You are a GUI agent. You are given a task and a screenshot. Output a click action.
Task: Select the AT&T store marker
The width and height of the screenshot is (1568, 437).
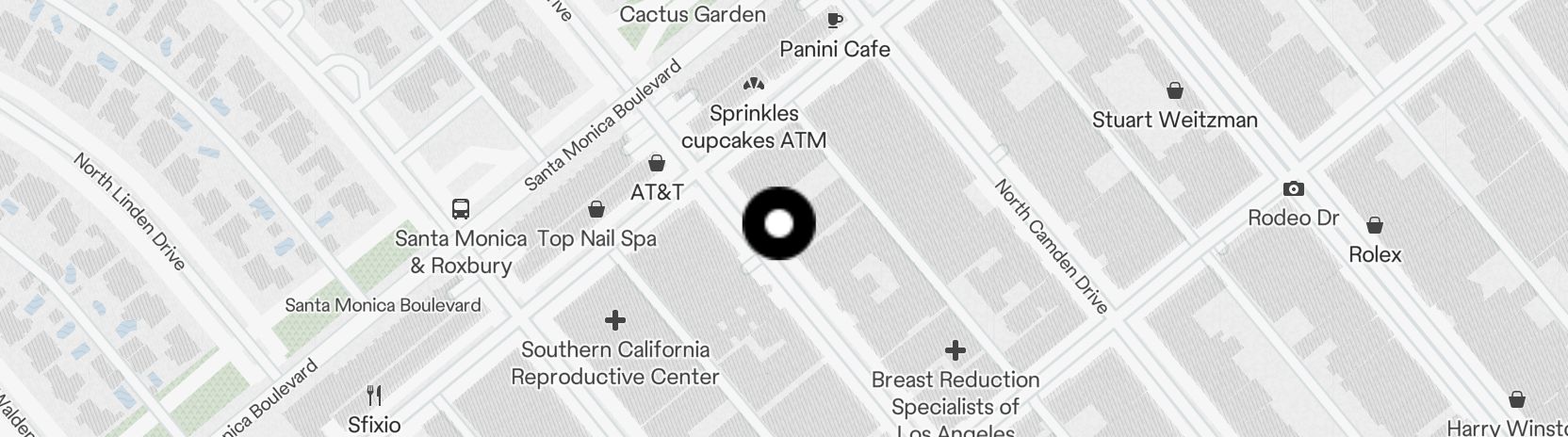tap(657, 164)
